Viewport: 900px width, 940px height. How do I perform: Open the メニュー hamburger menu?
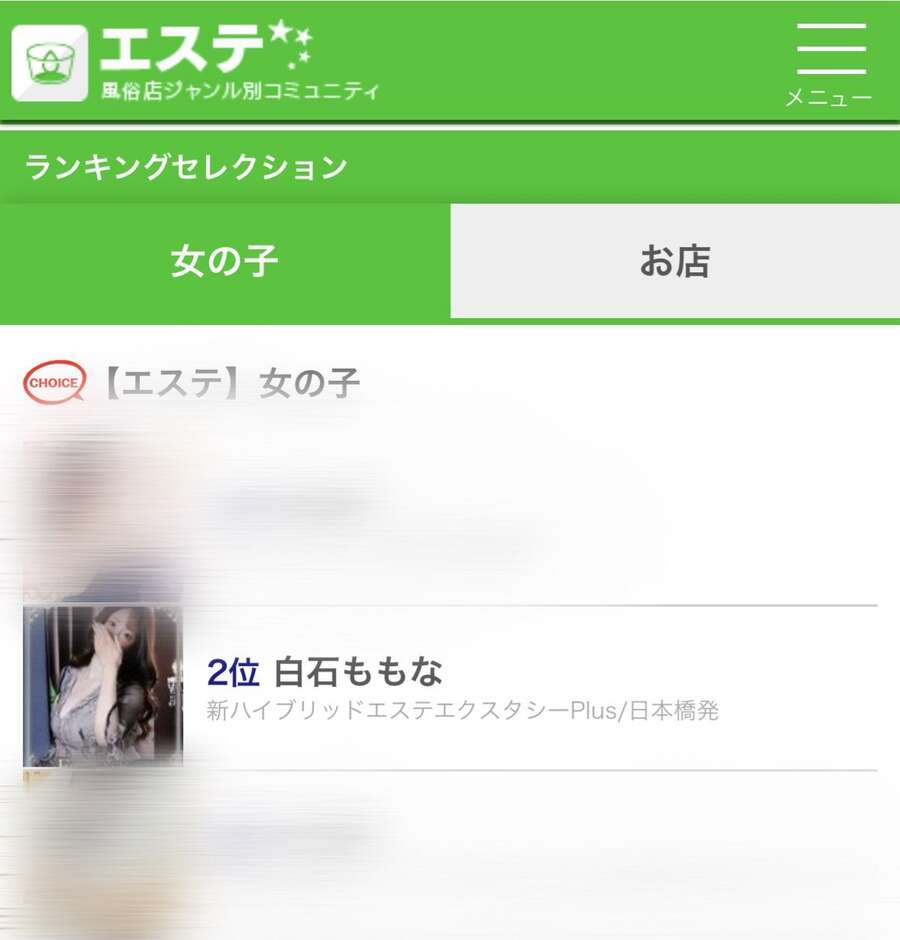pyautogui.click(x=830, y=62)
